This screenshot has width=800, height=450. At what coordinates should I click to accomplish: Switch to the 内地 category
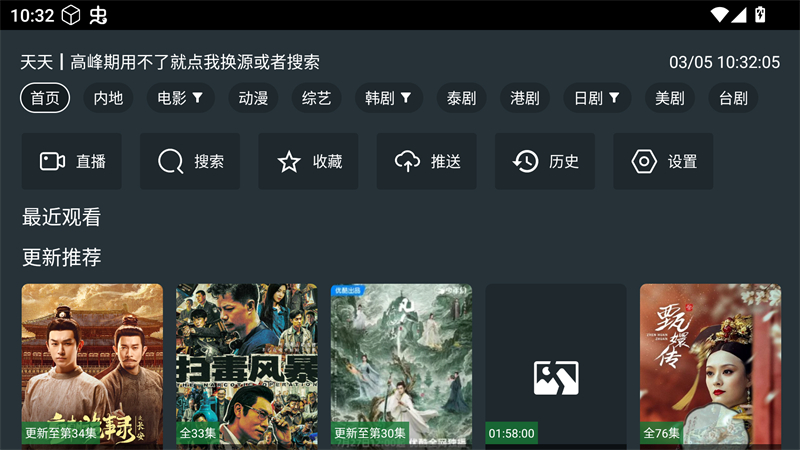[x=108, y=98]
